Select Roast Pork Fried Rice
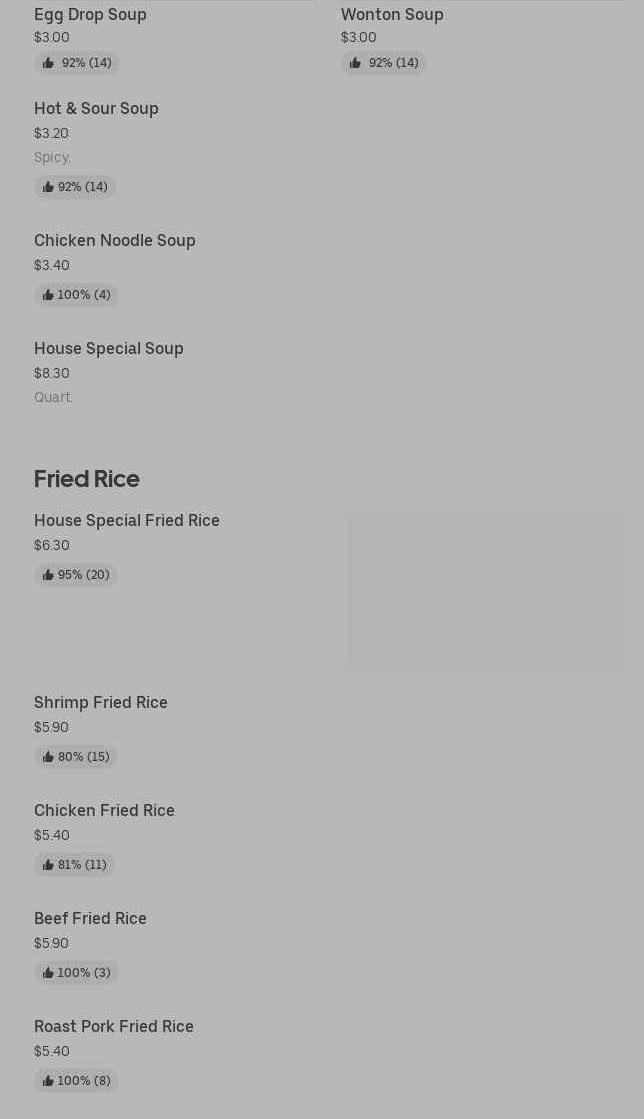 [x=114, y=1027]
